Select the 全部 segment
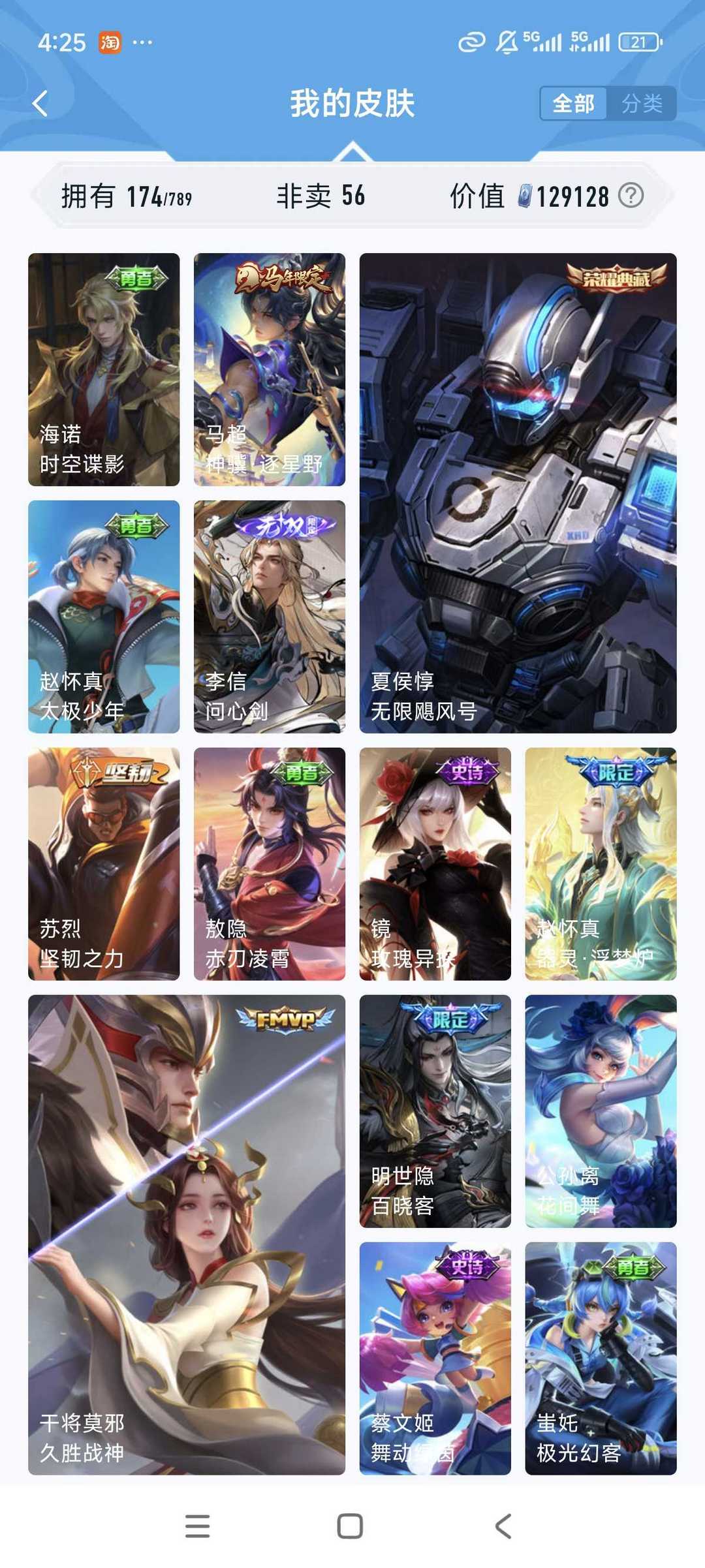Screen dimensions: 705x1568 573,103
